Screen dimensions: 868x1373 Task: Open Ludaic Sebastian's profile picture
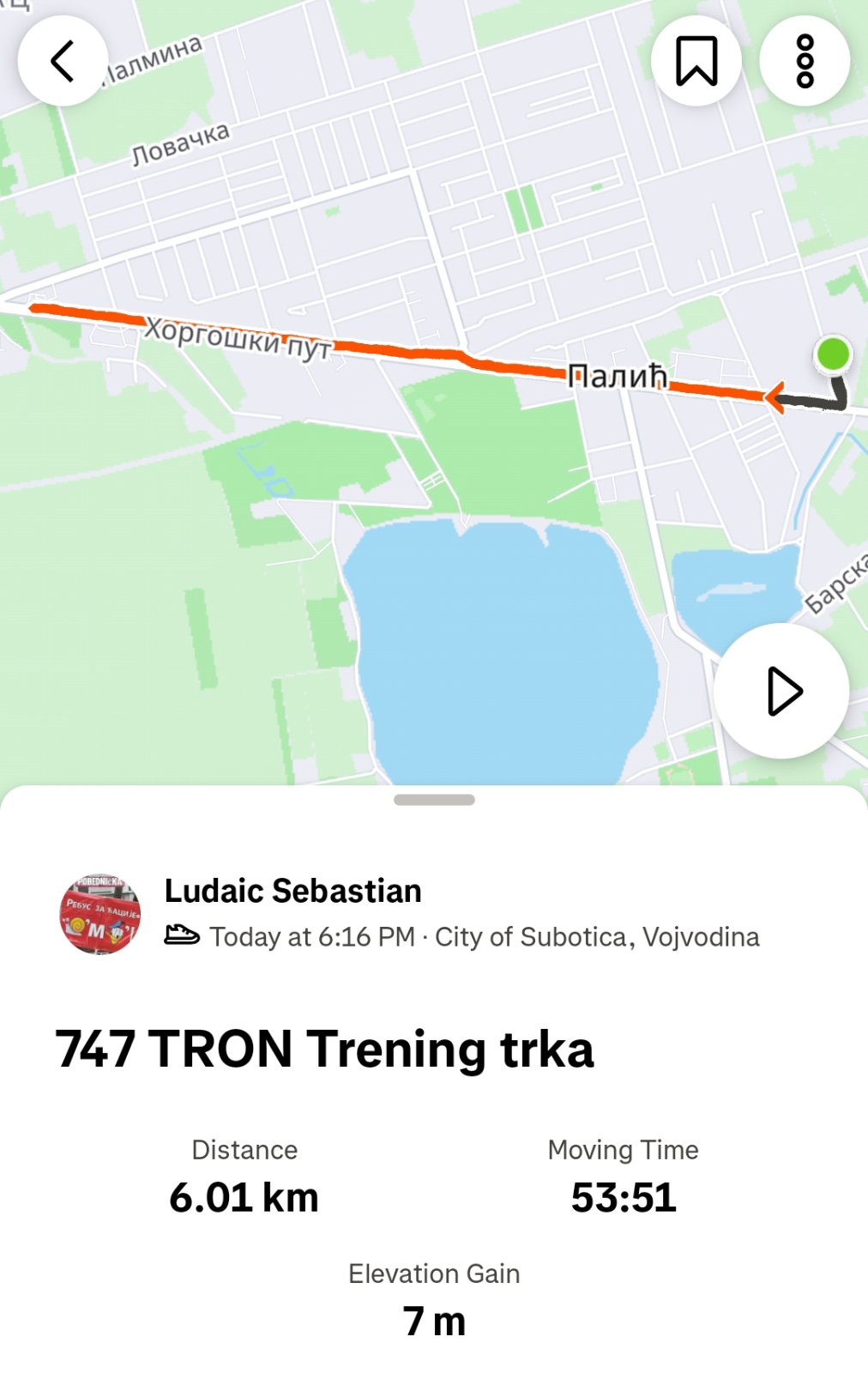coord(100,914)
